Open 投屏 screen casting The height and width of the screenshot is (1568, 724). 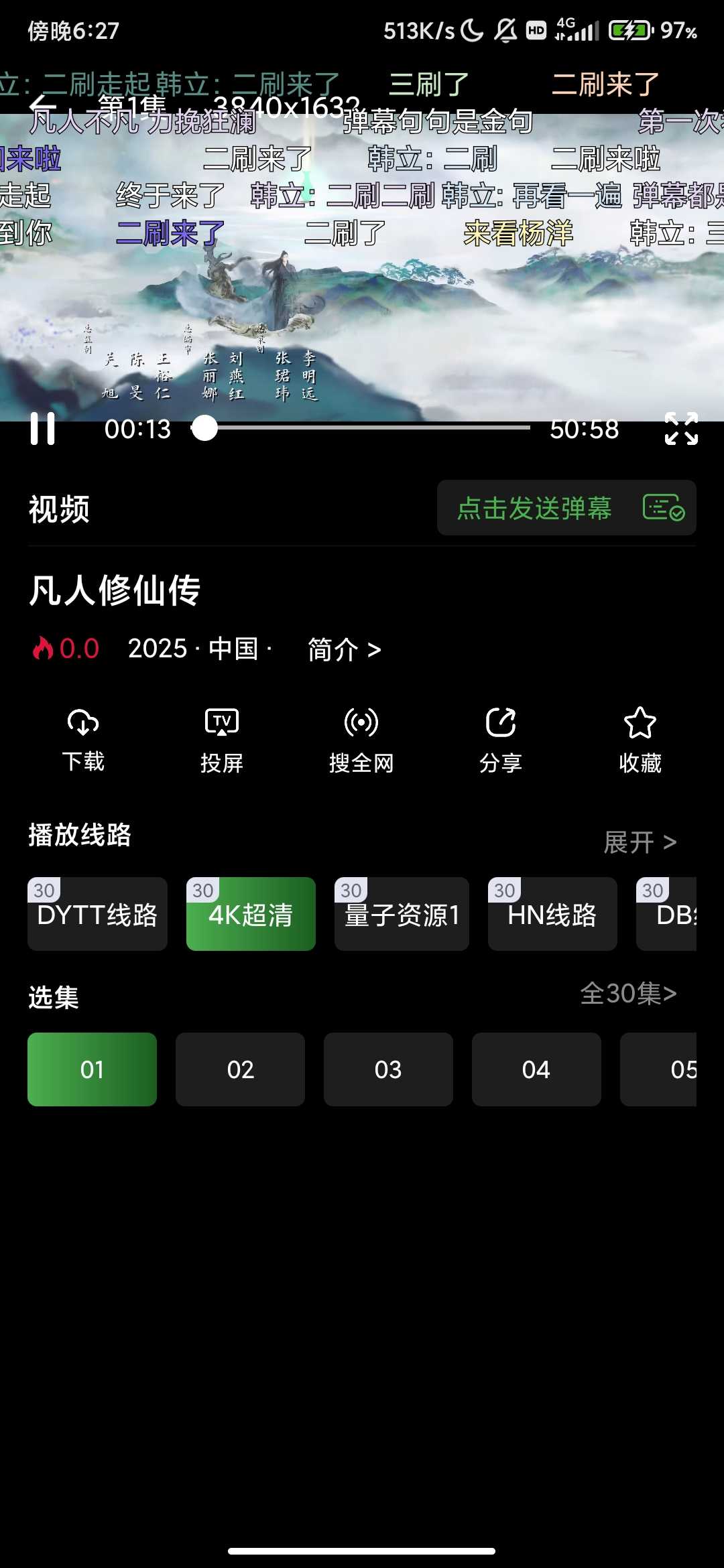click(x=221, y=737)
